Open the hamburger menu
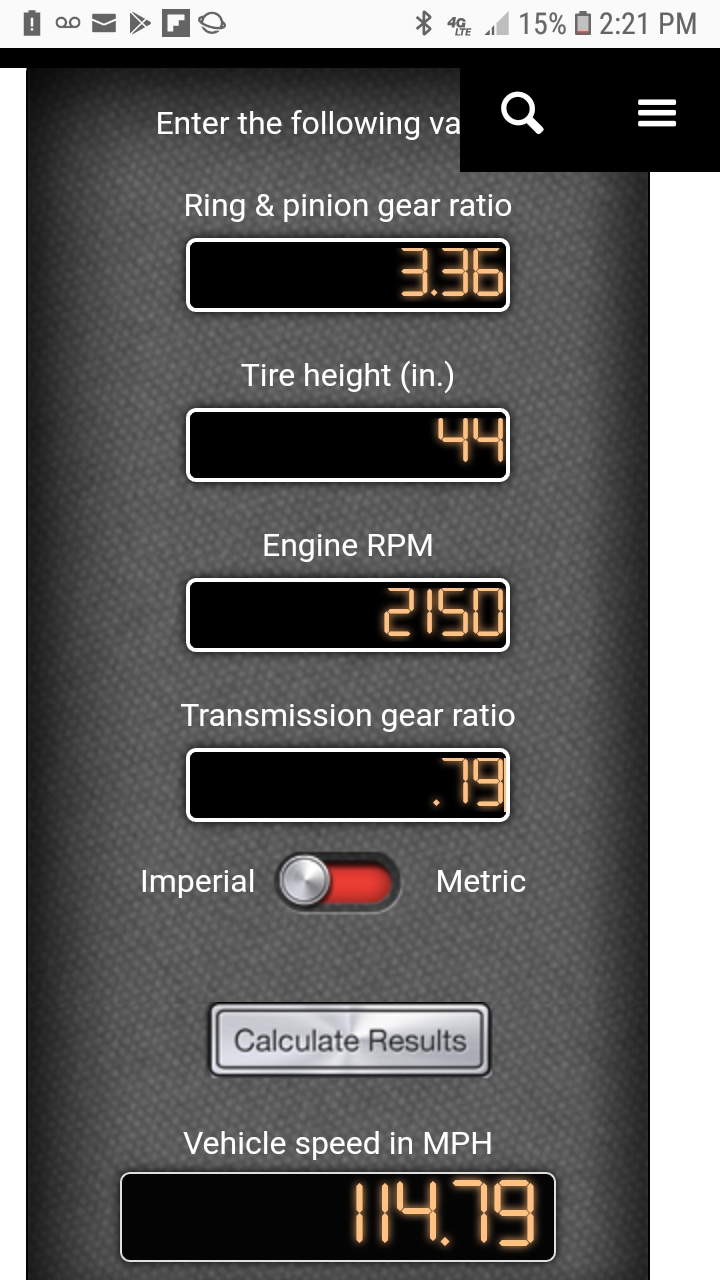 click(656, 114)
